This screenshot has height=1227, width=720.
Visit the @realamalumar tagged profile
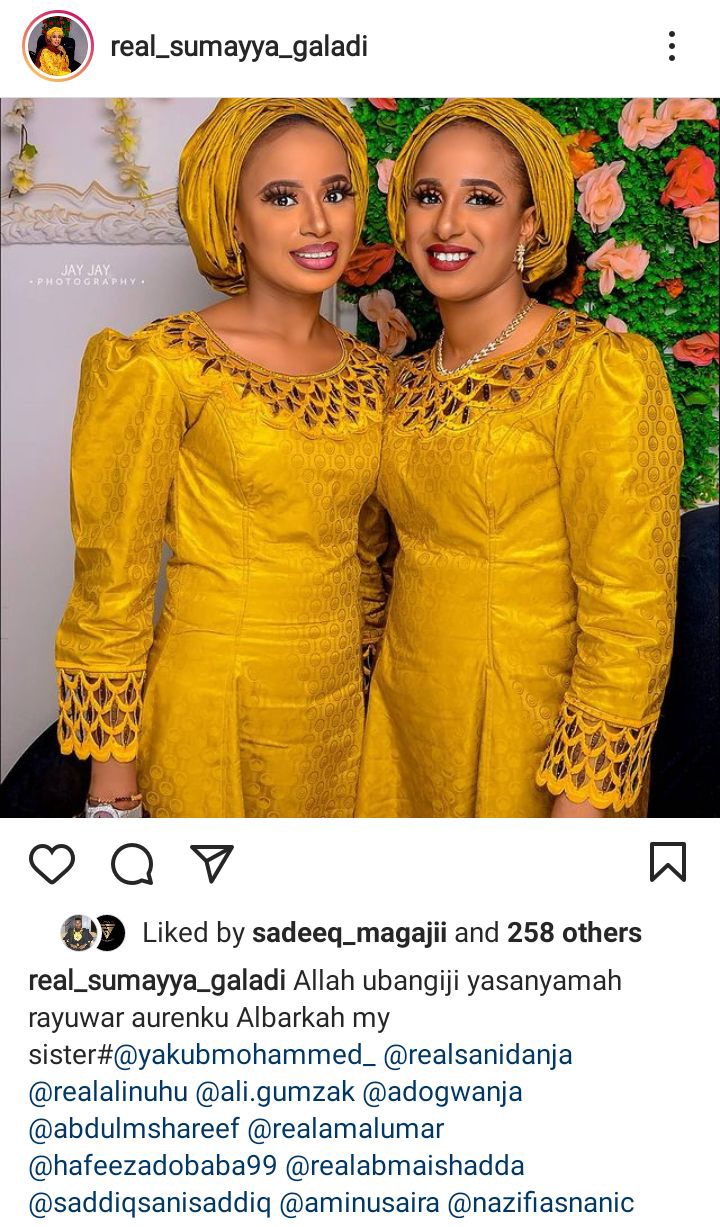click(x=347, y=1130)
